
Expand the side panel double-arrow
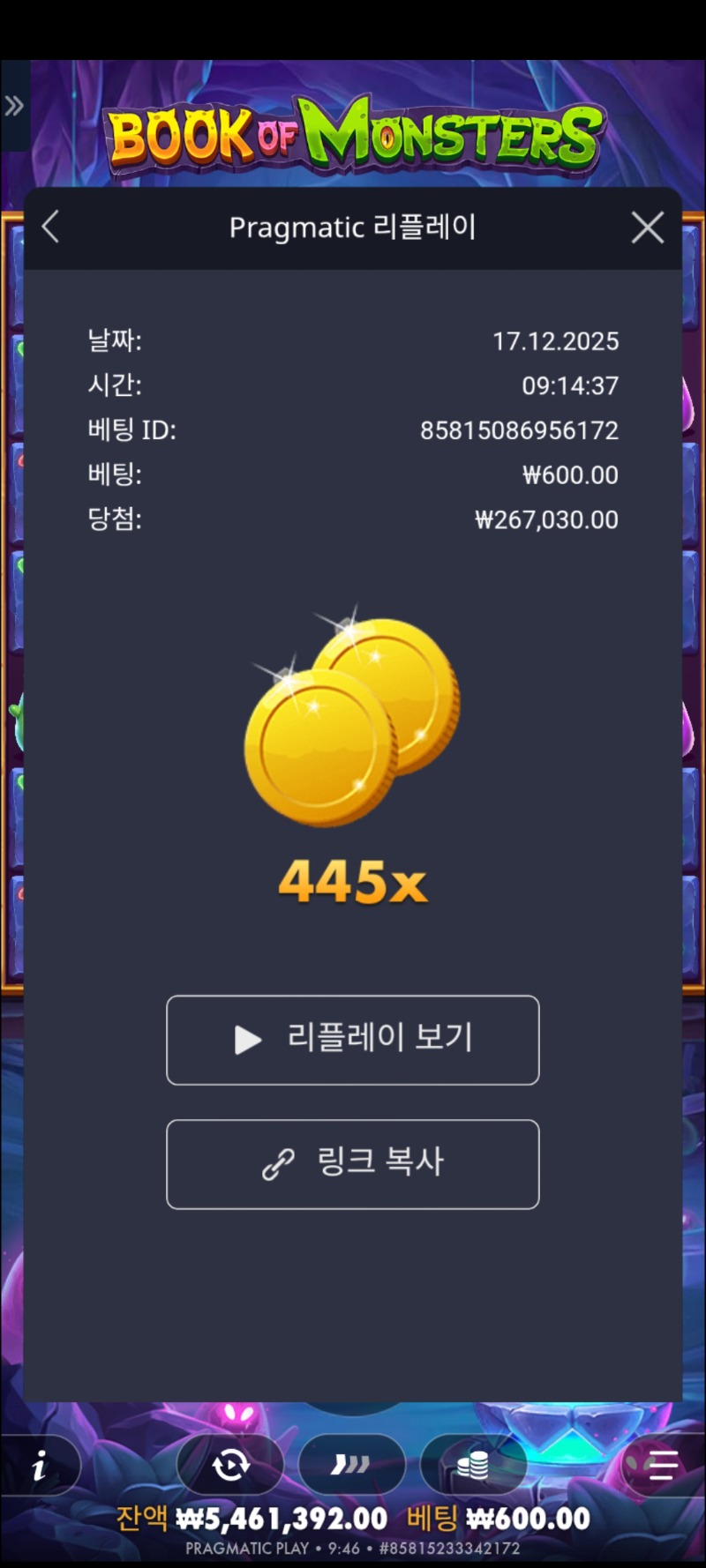(14, 107)
